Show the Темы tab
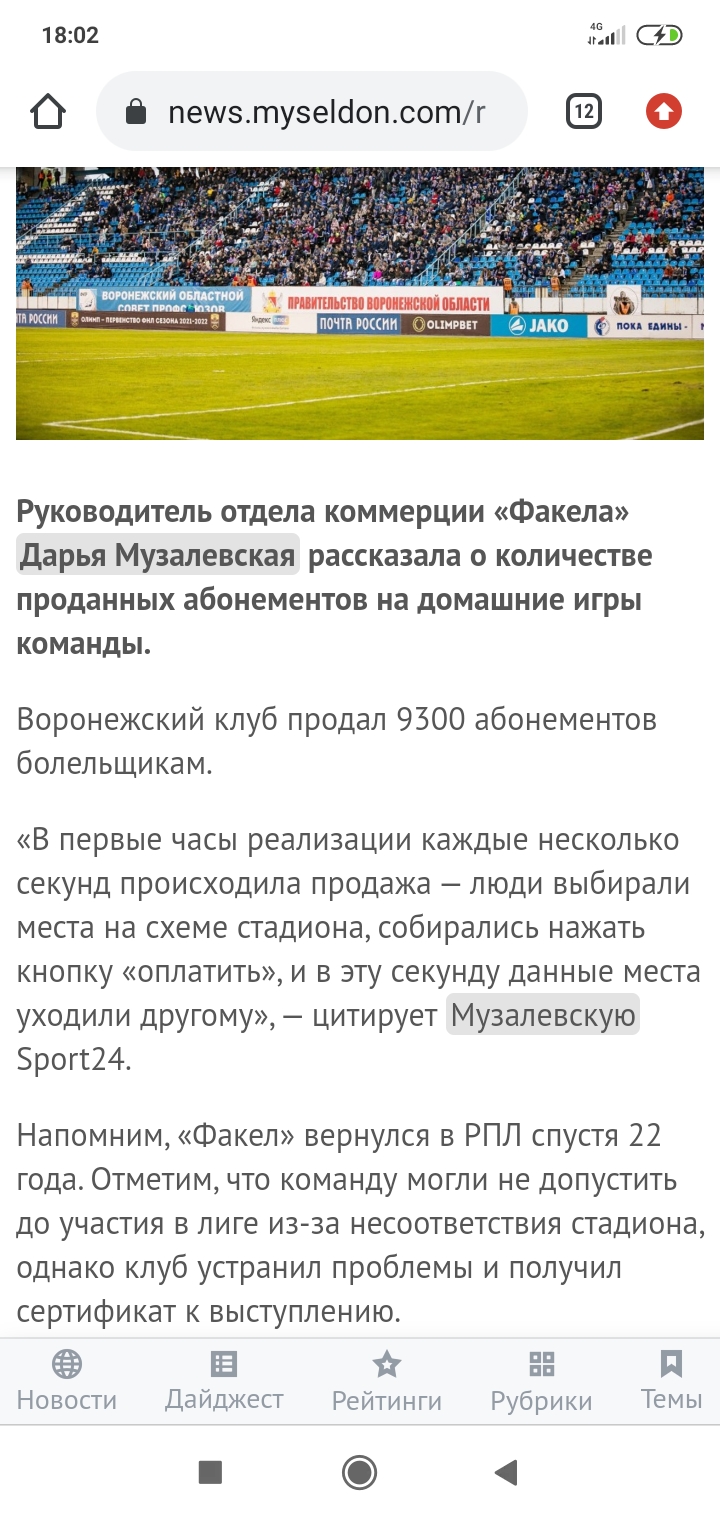This screenshot has height=1520, width=720. point(671,1380)
